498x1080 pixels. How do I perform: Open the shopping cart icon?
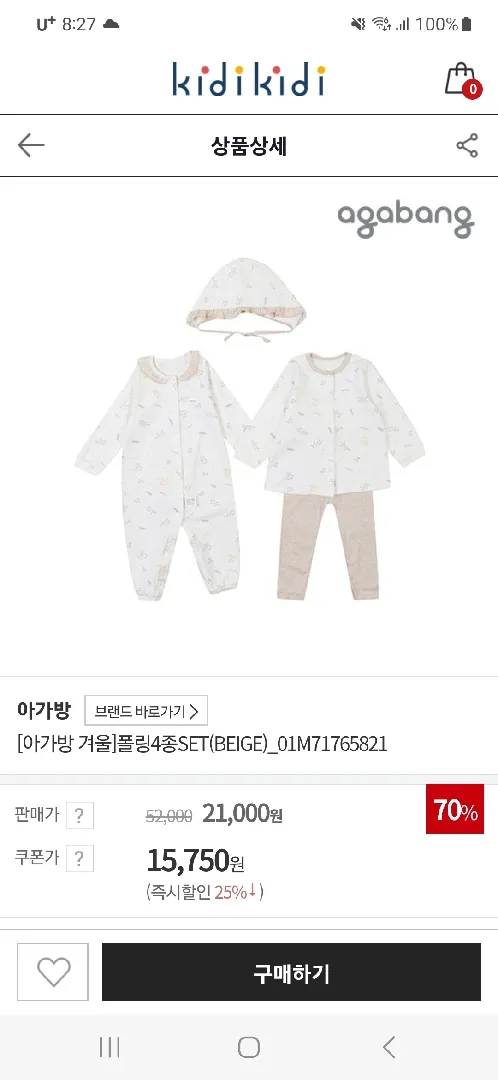(x=461, y=80)
